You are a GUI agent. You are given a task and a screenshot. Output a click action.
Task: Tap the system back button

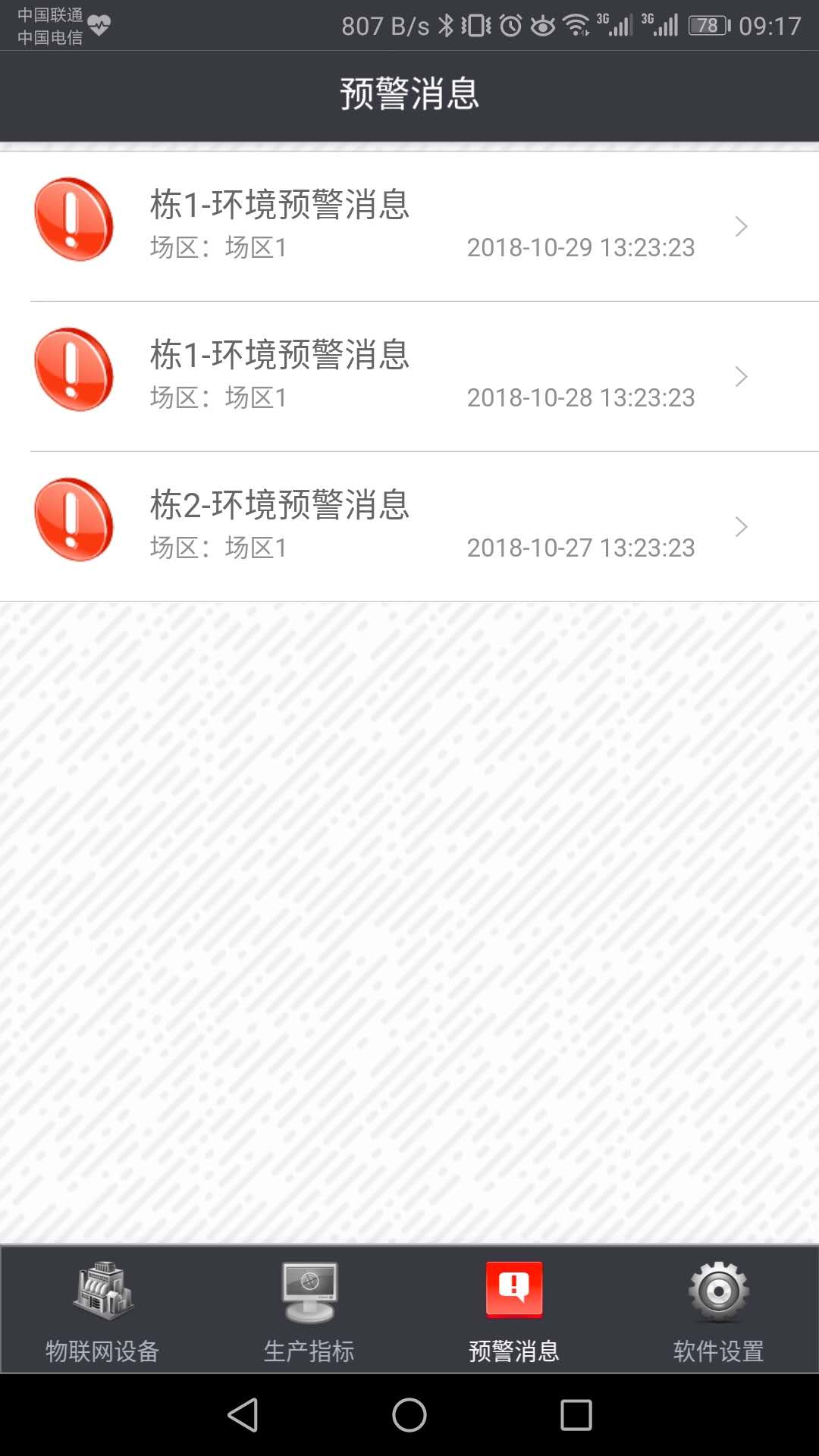point(243,1415)
